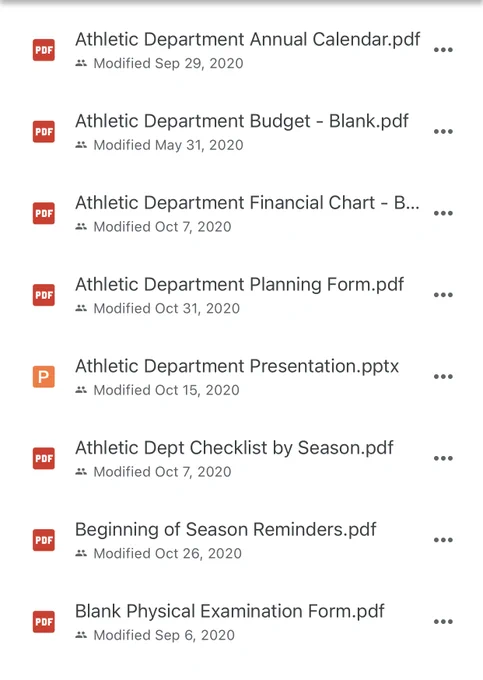Show options for Blank Physical Examination Form.pdf

pyautogui.click(x=443, y=621)
